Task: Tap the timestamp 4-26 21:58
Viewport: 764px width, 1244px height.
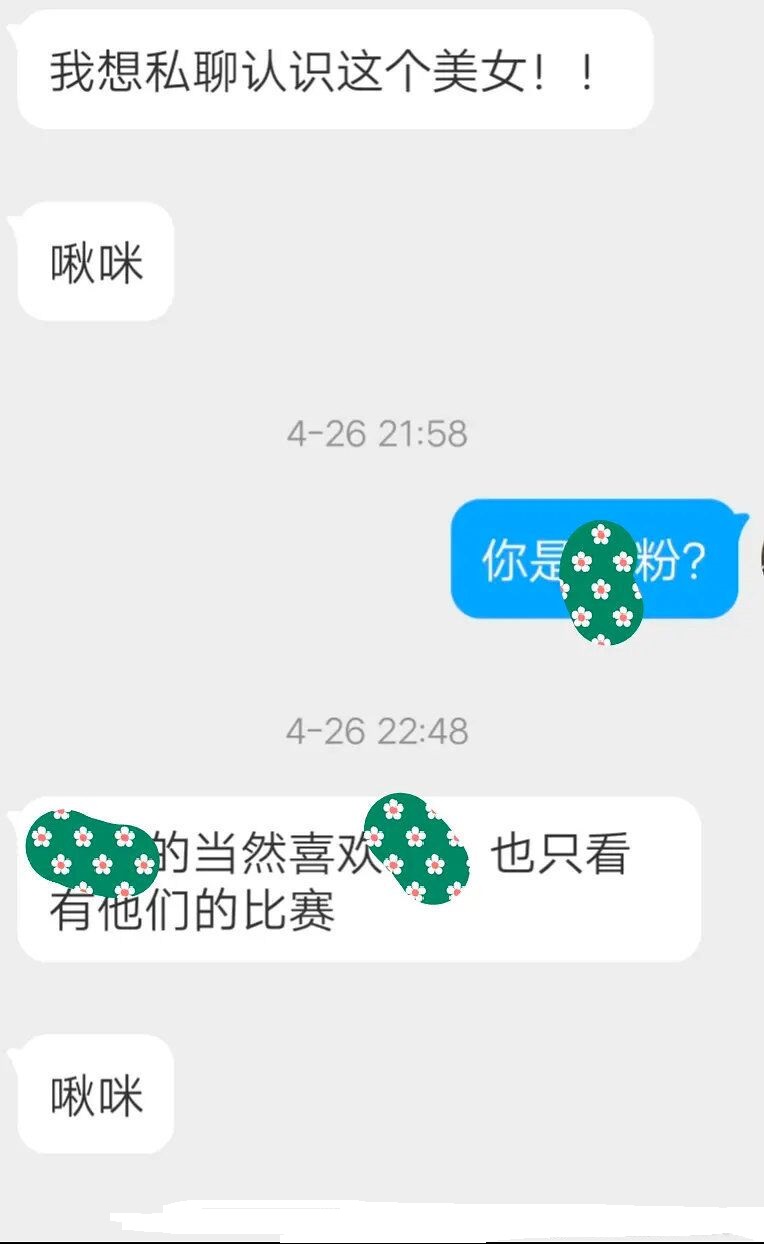Action: [x=376, y=432]
